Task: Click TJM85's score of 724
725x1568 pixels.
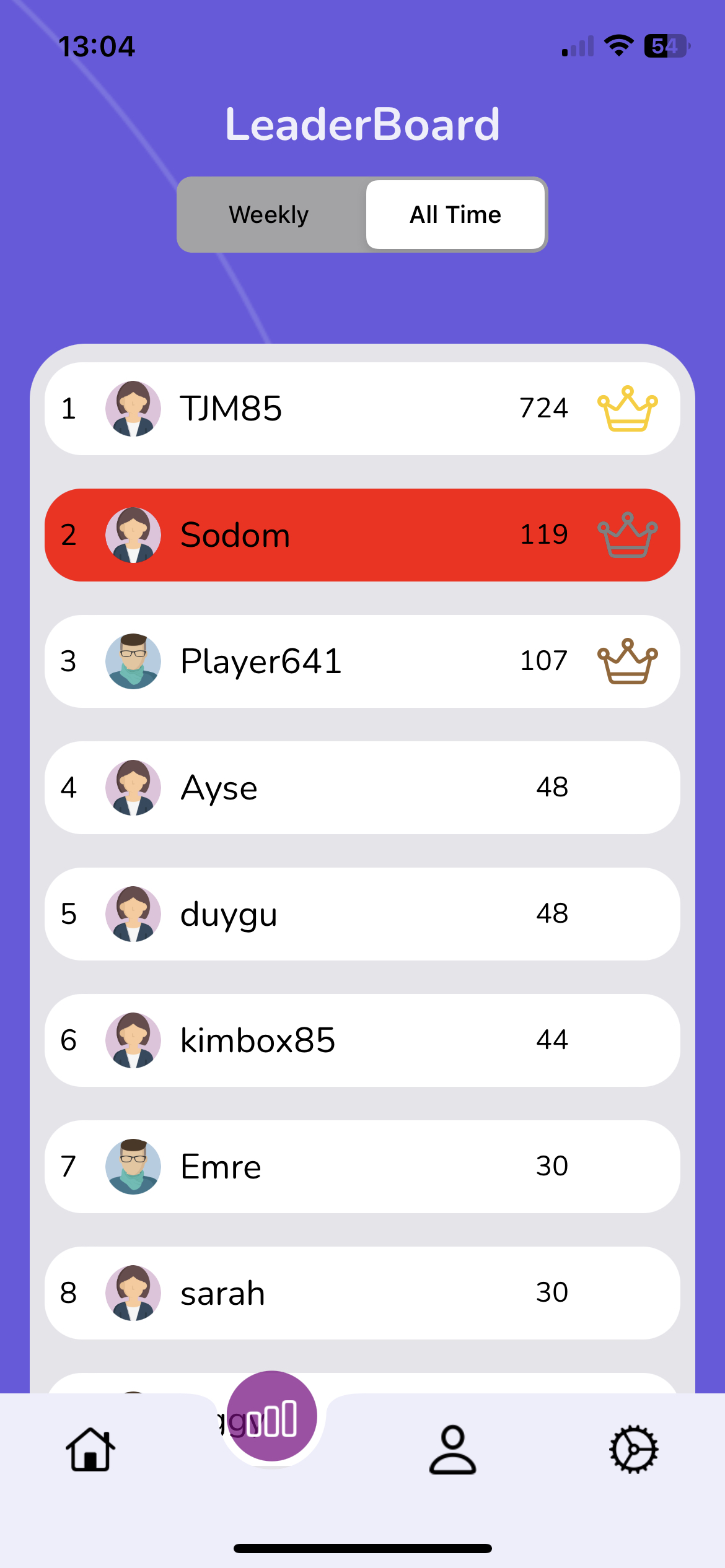Action: 544,408
